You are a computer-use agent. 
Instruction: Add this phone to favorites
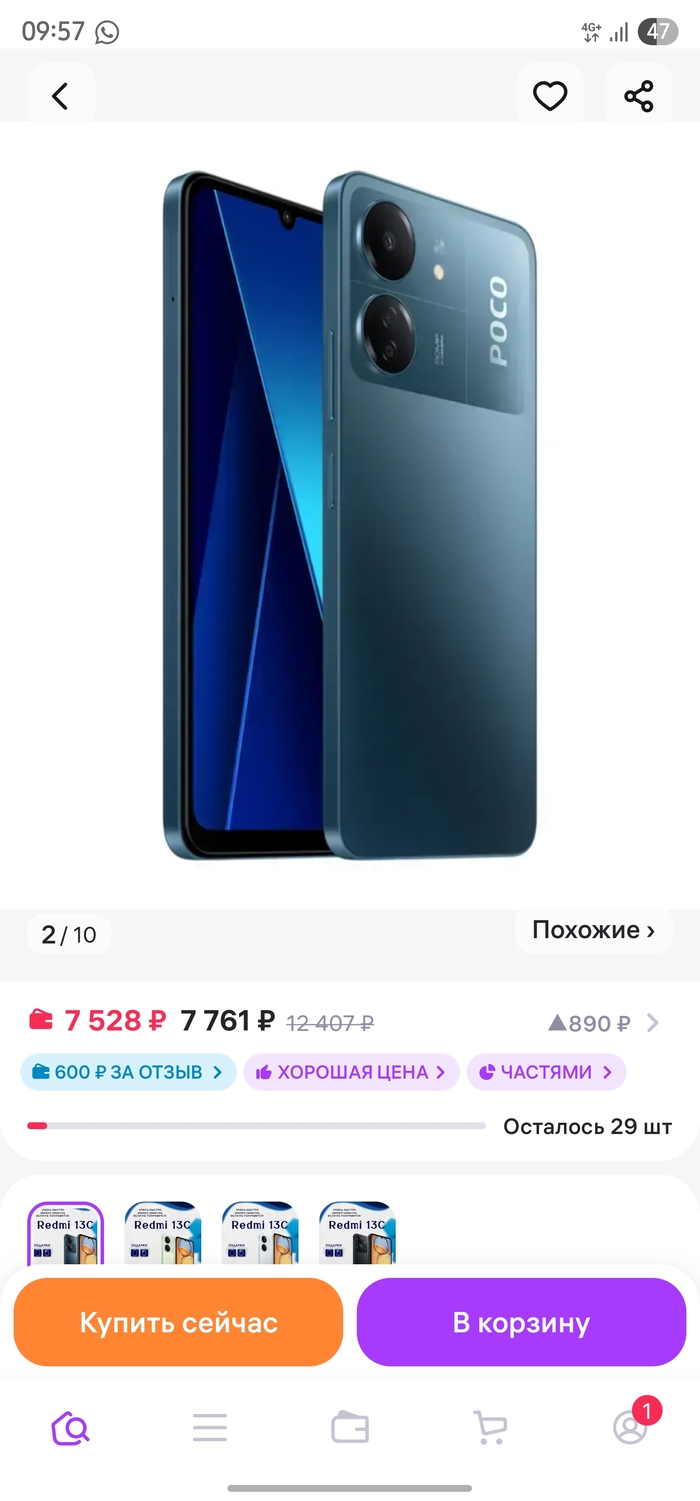point(549,96)
